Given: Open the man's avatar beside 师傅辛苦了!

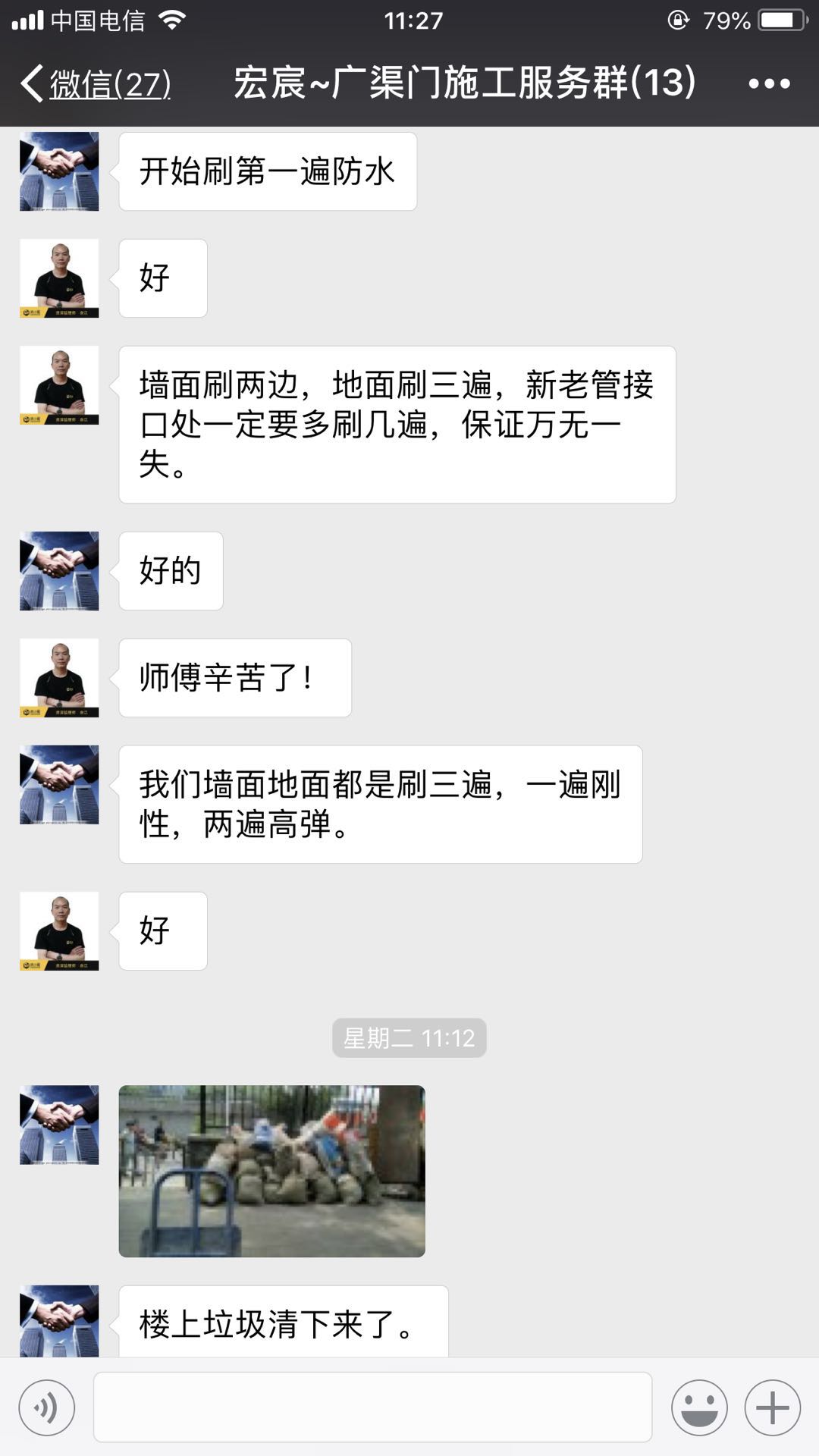Looking at the screenshot, I should [59, 678].
